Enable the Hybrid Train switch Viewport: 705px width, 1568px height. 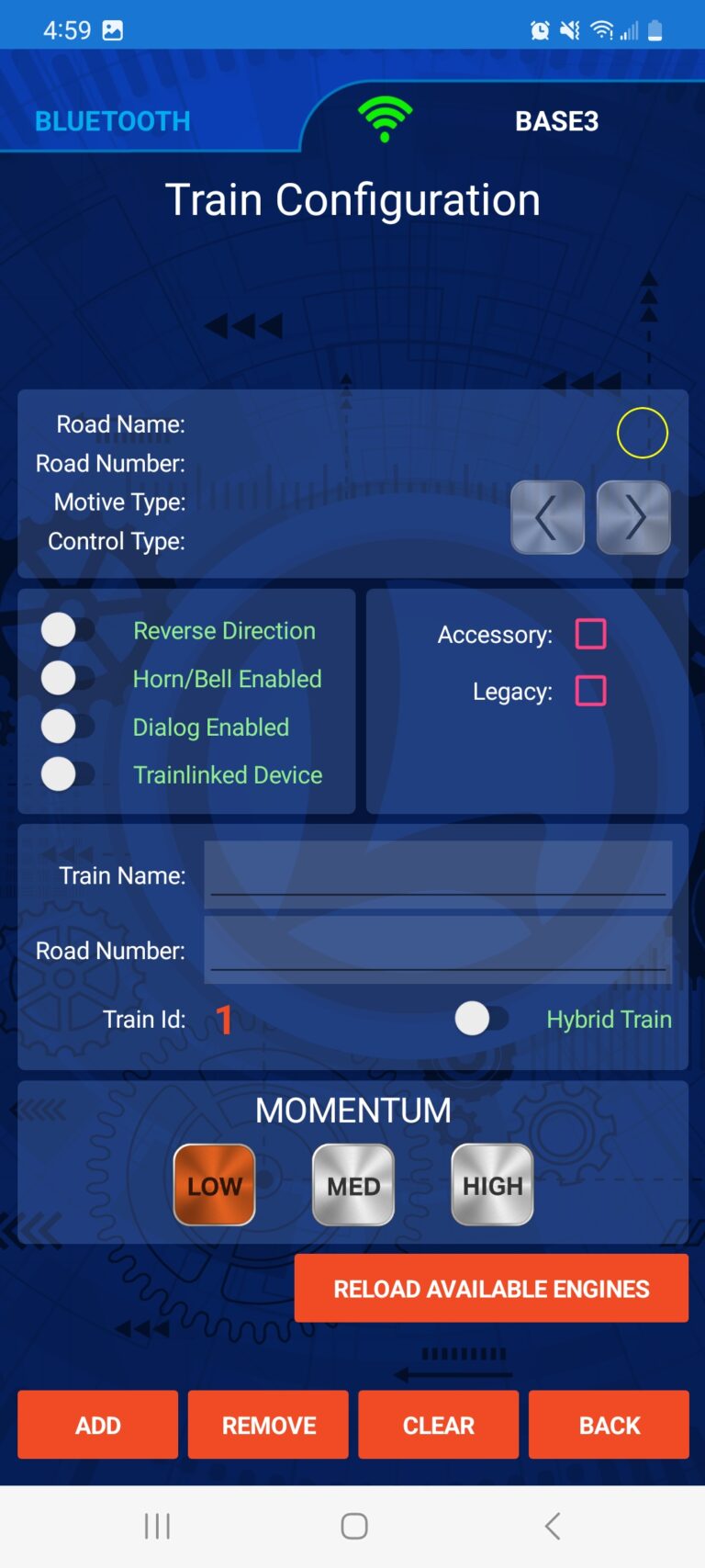(x=481, y=1018)
